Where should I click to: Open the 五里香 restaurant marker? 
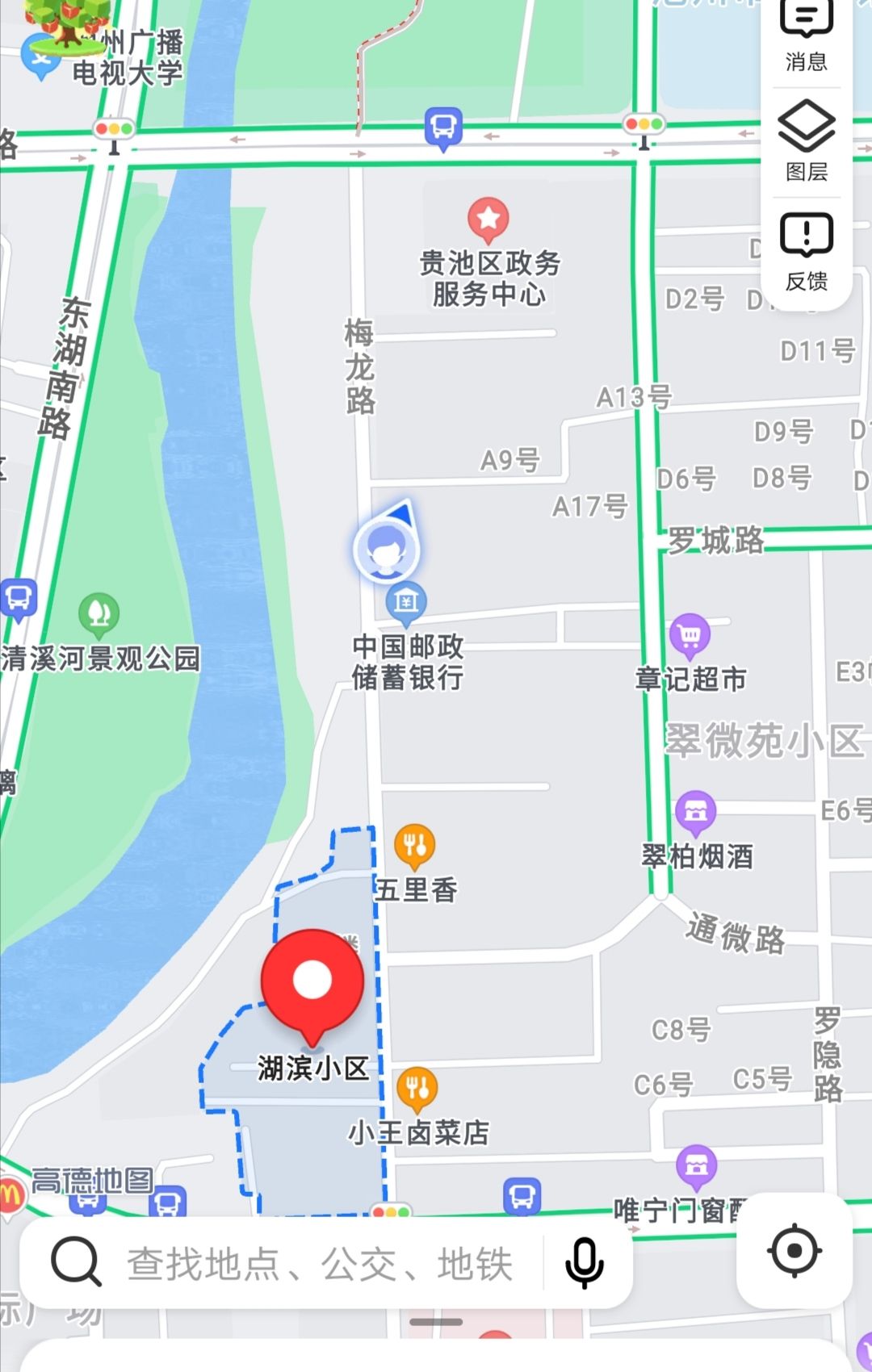click(415, 846)
